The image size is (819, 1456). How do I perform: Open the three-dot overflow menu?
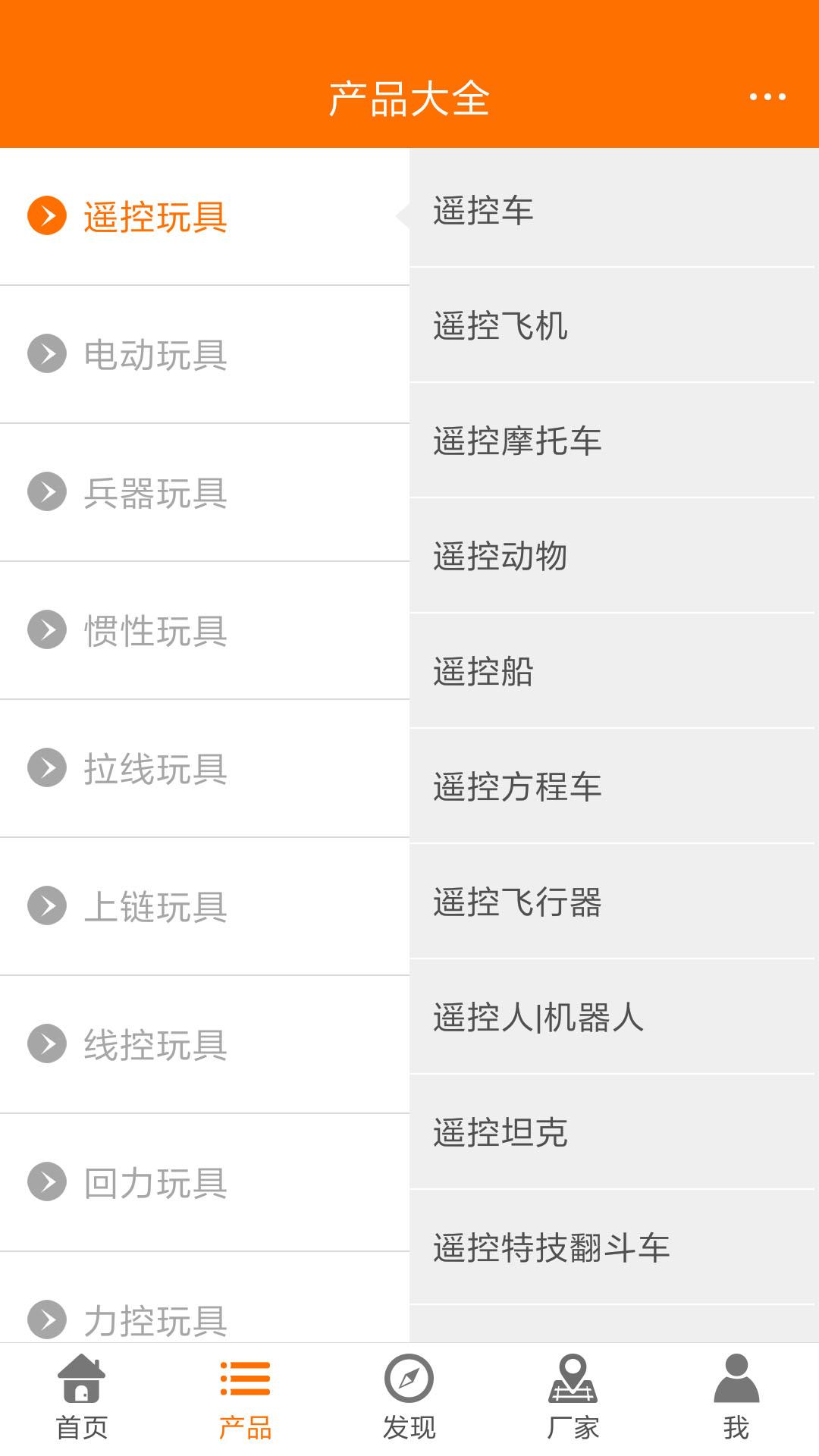click(767, 97)
